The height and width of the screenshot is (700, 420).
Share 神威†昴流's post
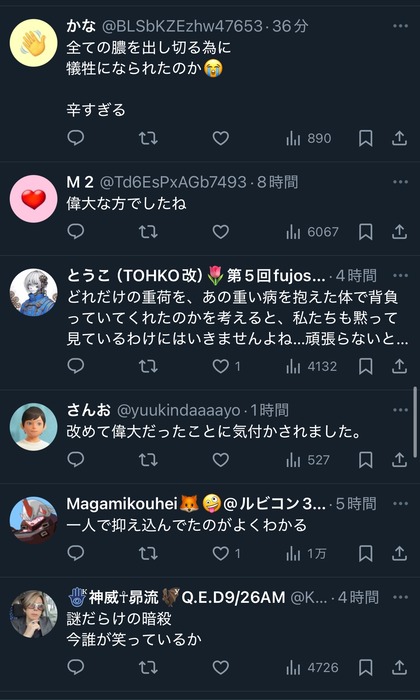tap(399, 668)
